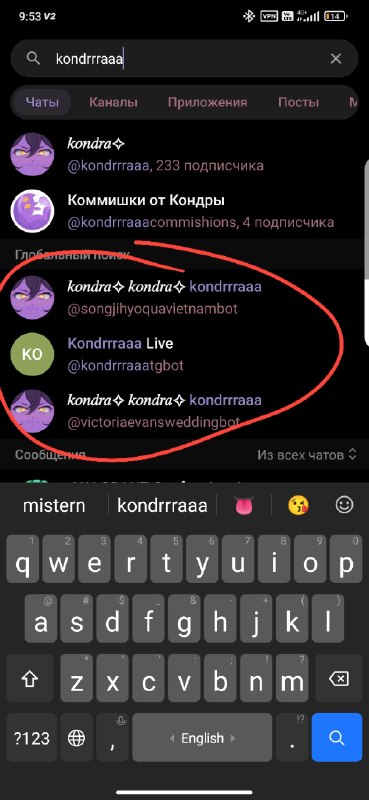Open Kondrrraaa Live bot result

click(x=184, y=354)
